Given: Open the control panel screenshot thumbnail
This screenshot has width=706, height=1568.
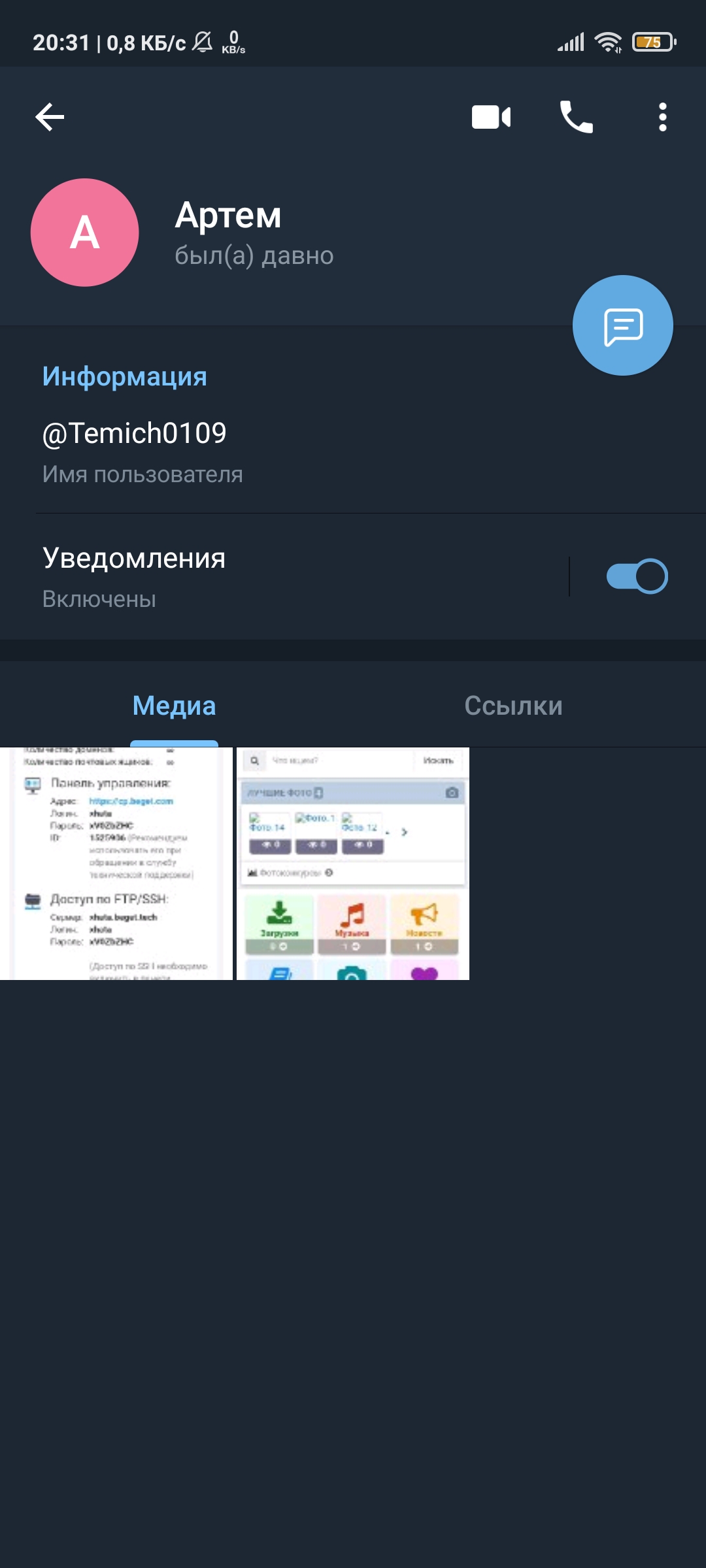Looking at the screenshot, I should (116, 863).
